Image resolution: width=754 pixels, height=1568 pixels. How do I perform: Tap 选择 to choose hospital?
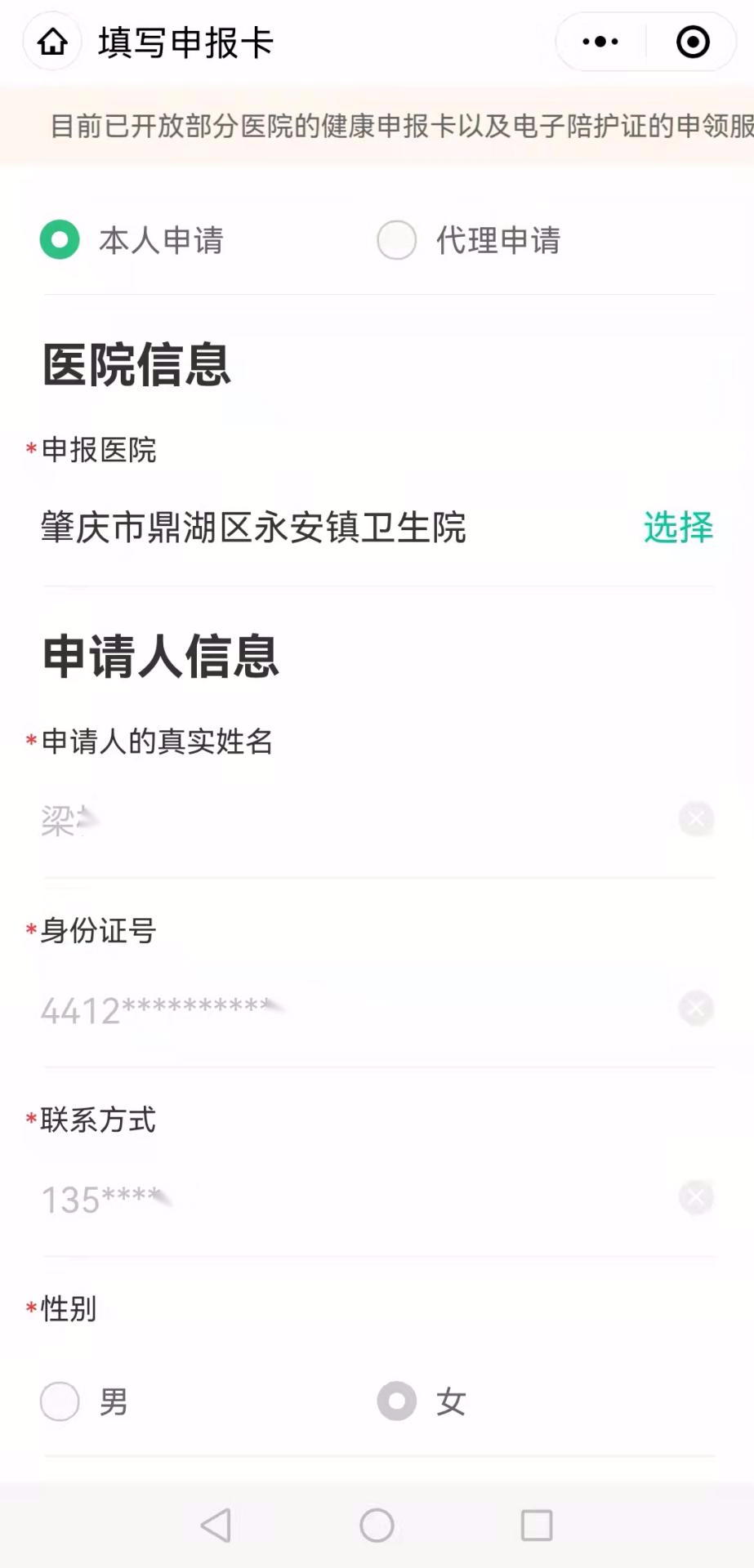(x=678, y=527)
